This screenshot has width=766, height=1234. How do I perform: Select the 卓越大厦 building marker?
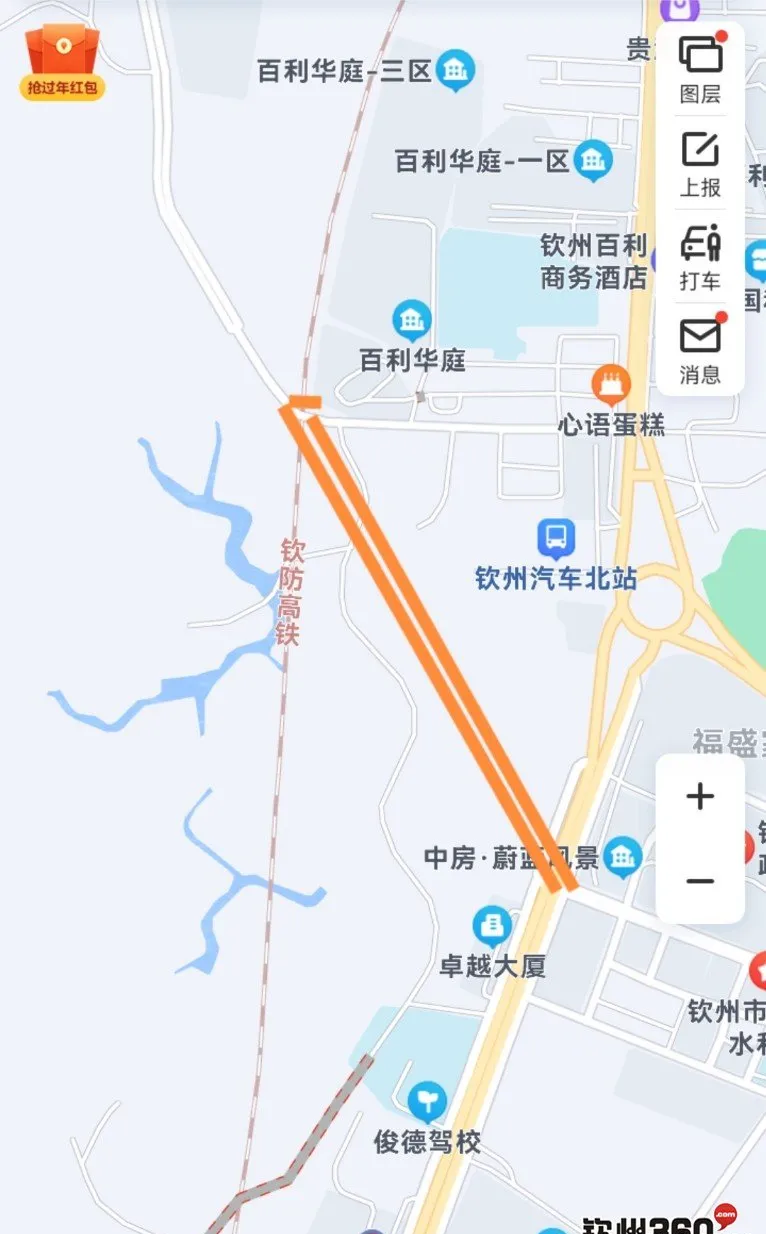[x=492, y=927]
